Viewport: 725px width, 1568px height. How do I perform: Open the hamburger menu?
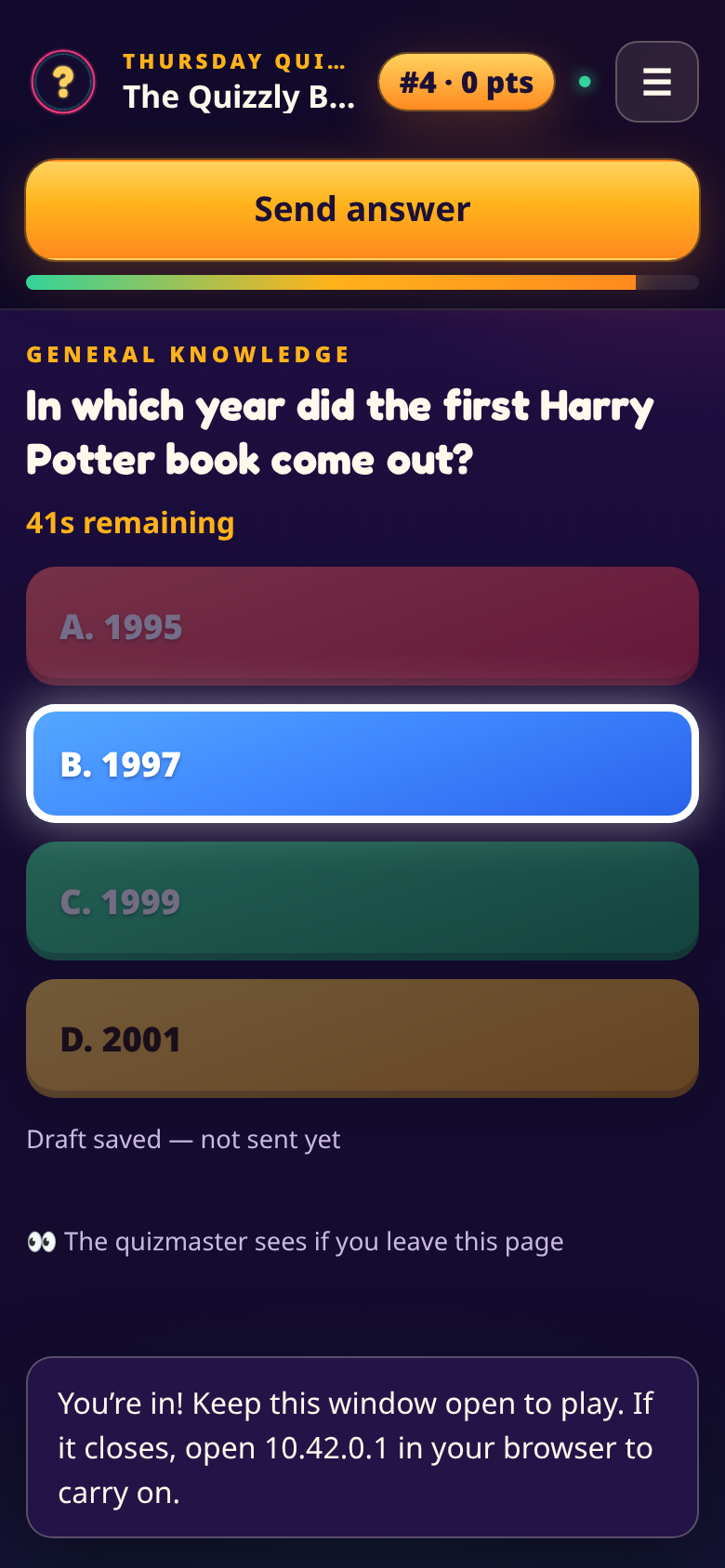click(x=656, y=82)
